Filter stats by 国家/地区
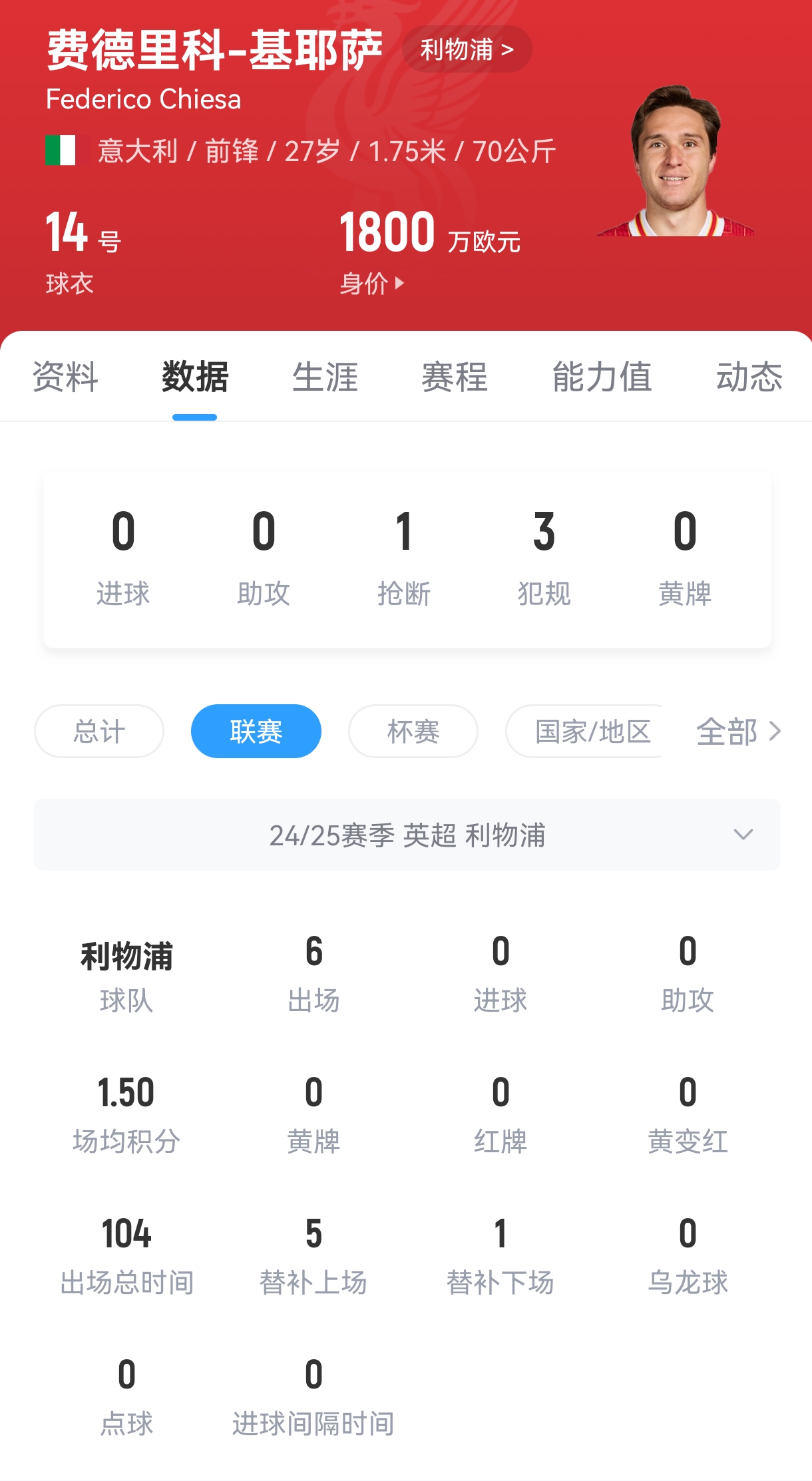Image resolution: width=812 pixels, height=1481 pixels. (x=592, y=732)
